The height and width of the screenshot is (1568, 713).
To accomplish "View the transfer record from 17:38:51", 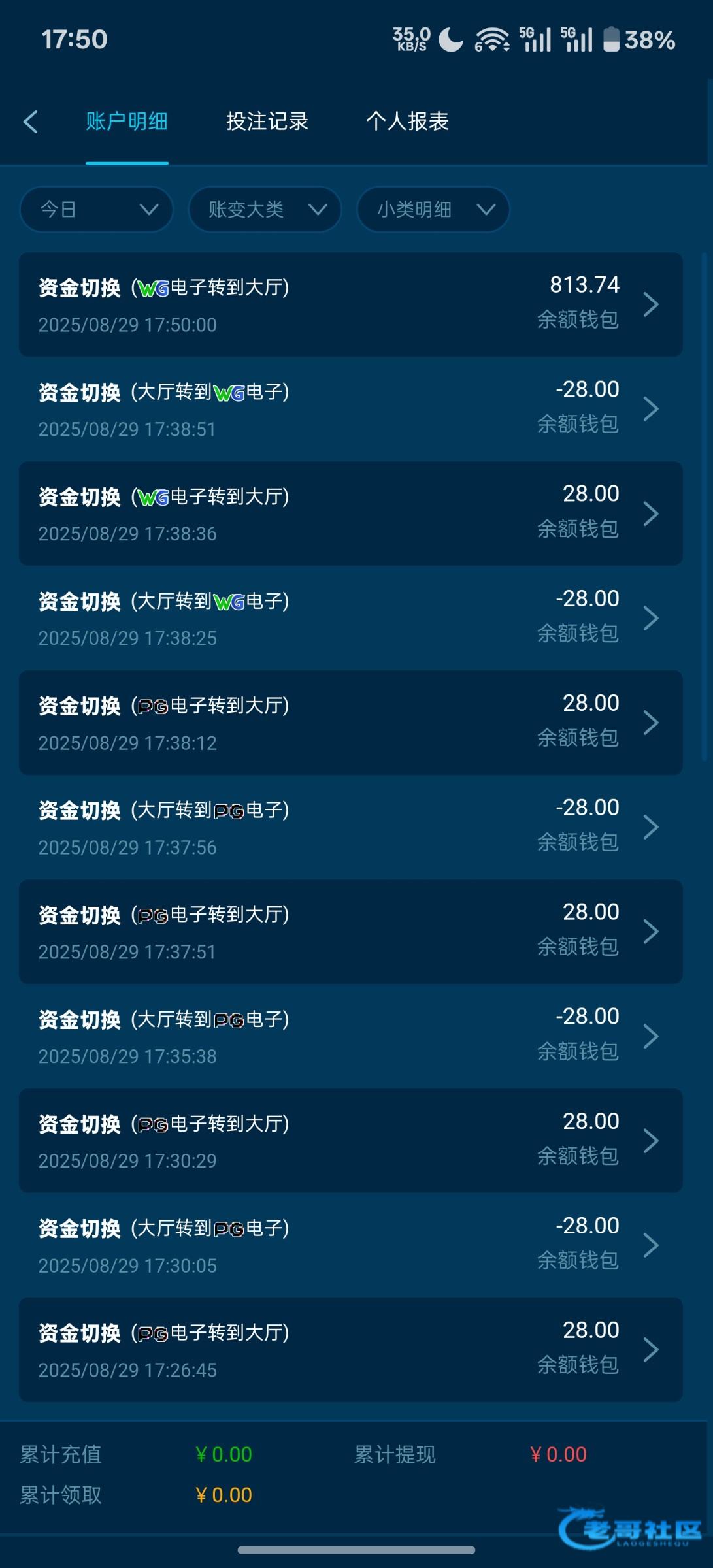I will point(351,409).
